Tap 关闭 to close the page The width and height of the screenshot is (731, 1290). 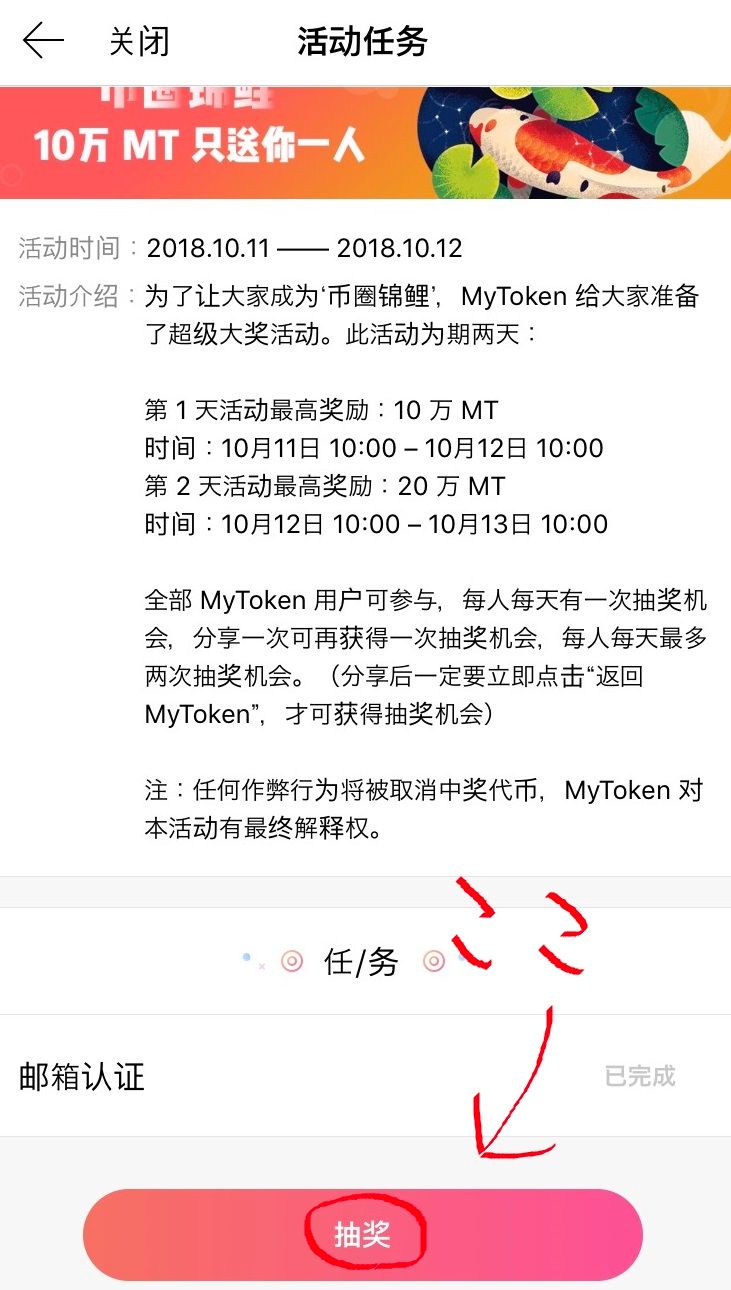[139, 42]
